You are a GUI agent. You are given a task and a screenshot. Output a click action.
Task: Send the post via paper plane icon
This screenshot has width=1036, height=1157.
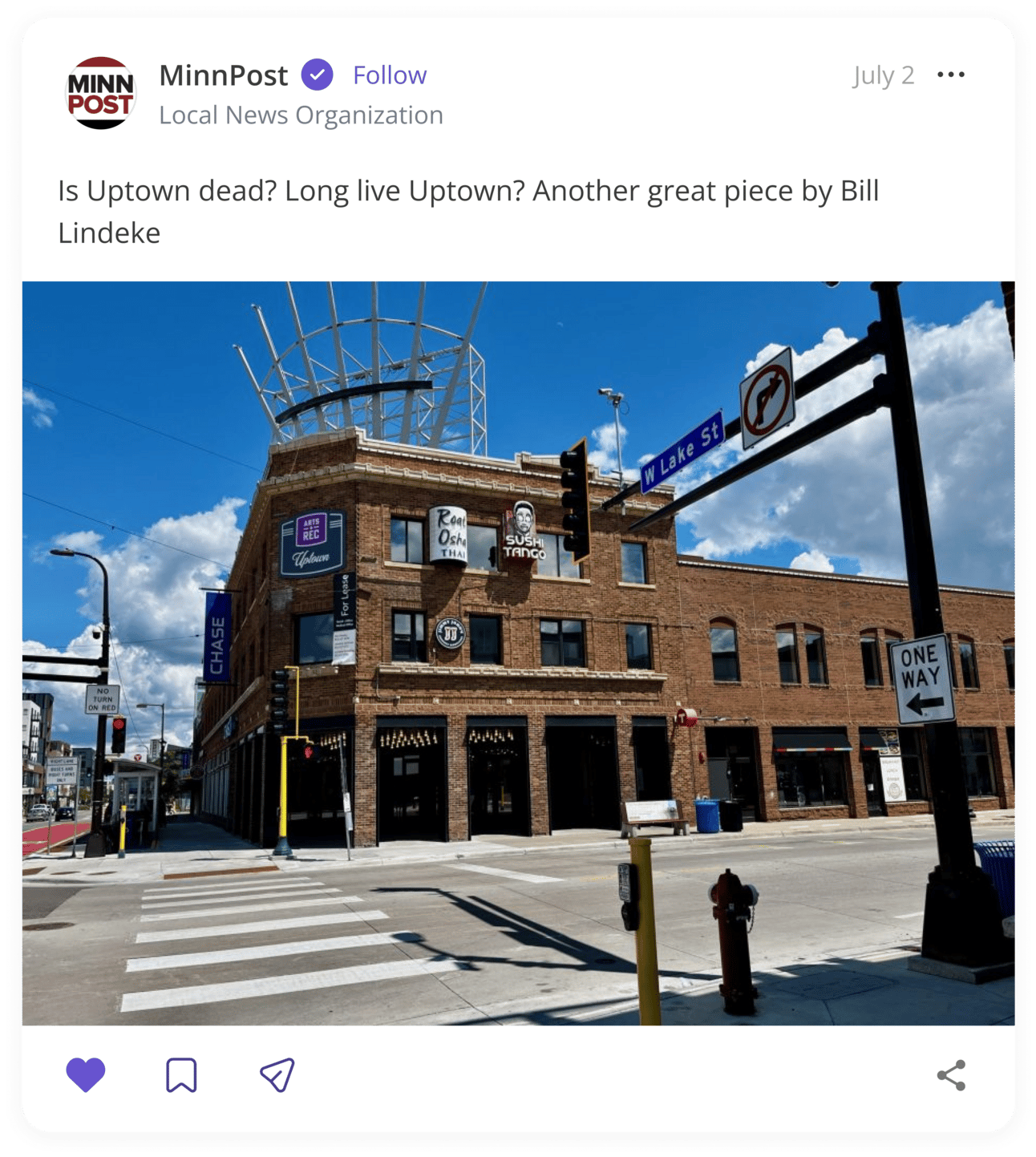click(x=277, y=1075)
